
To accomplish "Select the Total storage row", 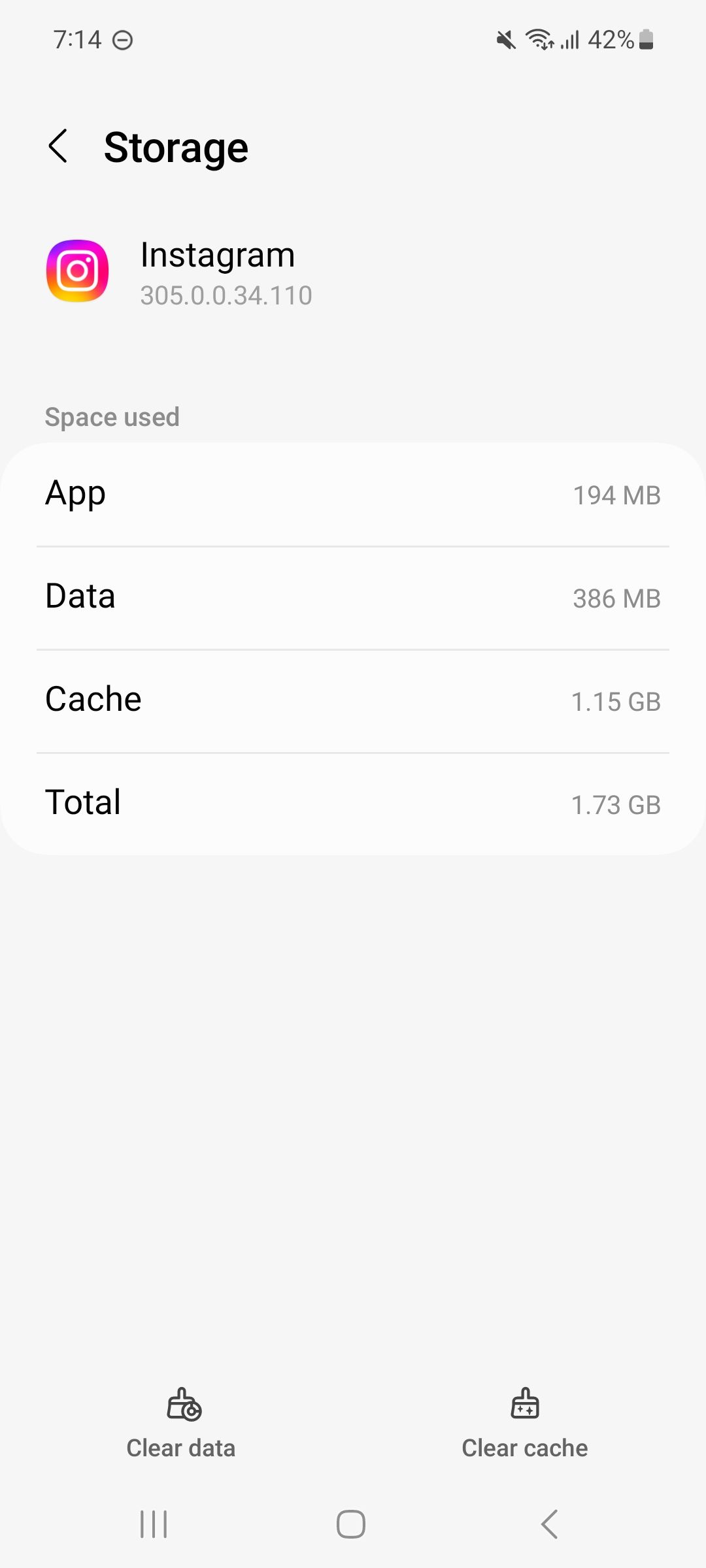I will coord(353,803).
